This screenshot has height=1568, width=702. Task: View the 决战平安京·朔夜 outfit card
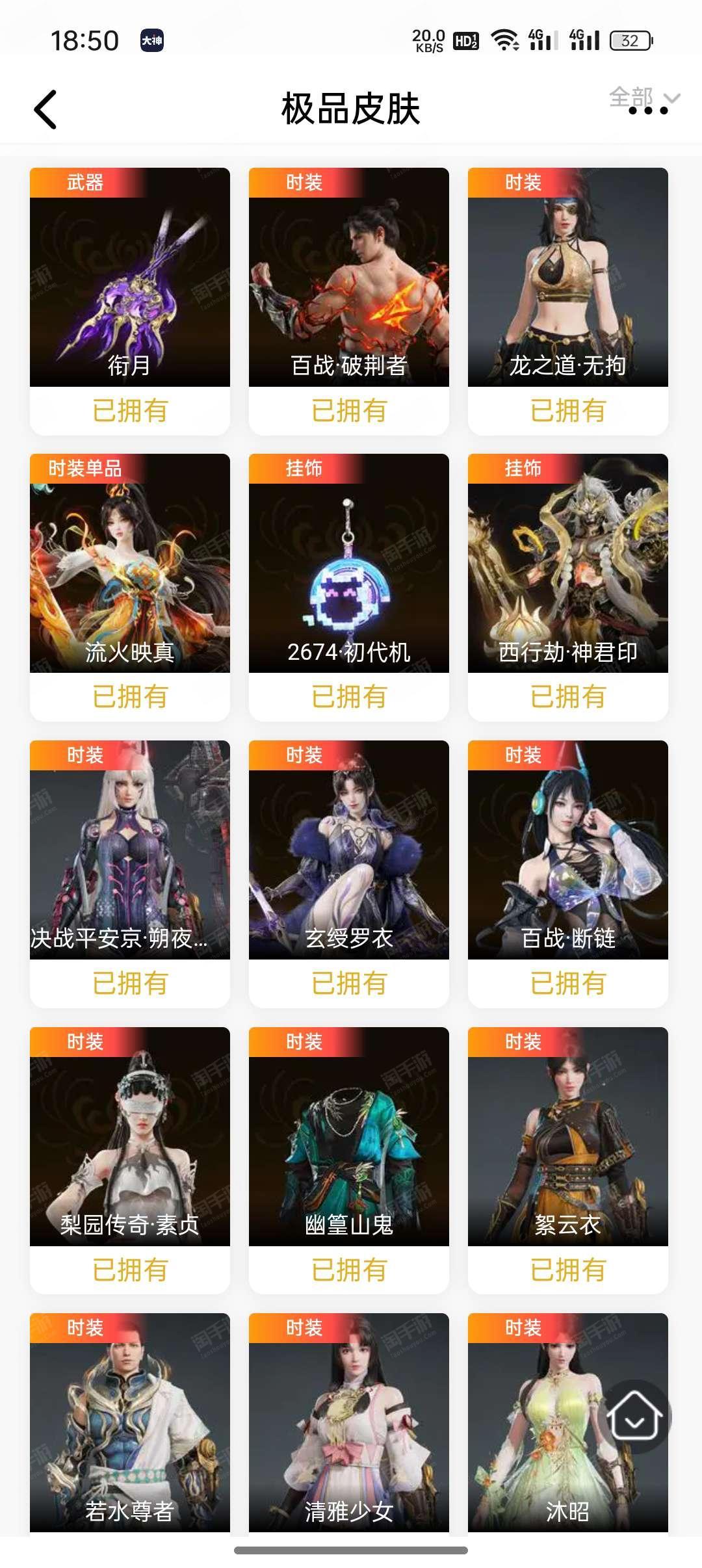(130, 858)
